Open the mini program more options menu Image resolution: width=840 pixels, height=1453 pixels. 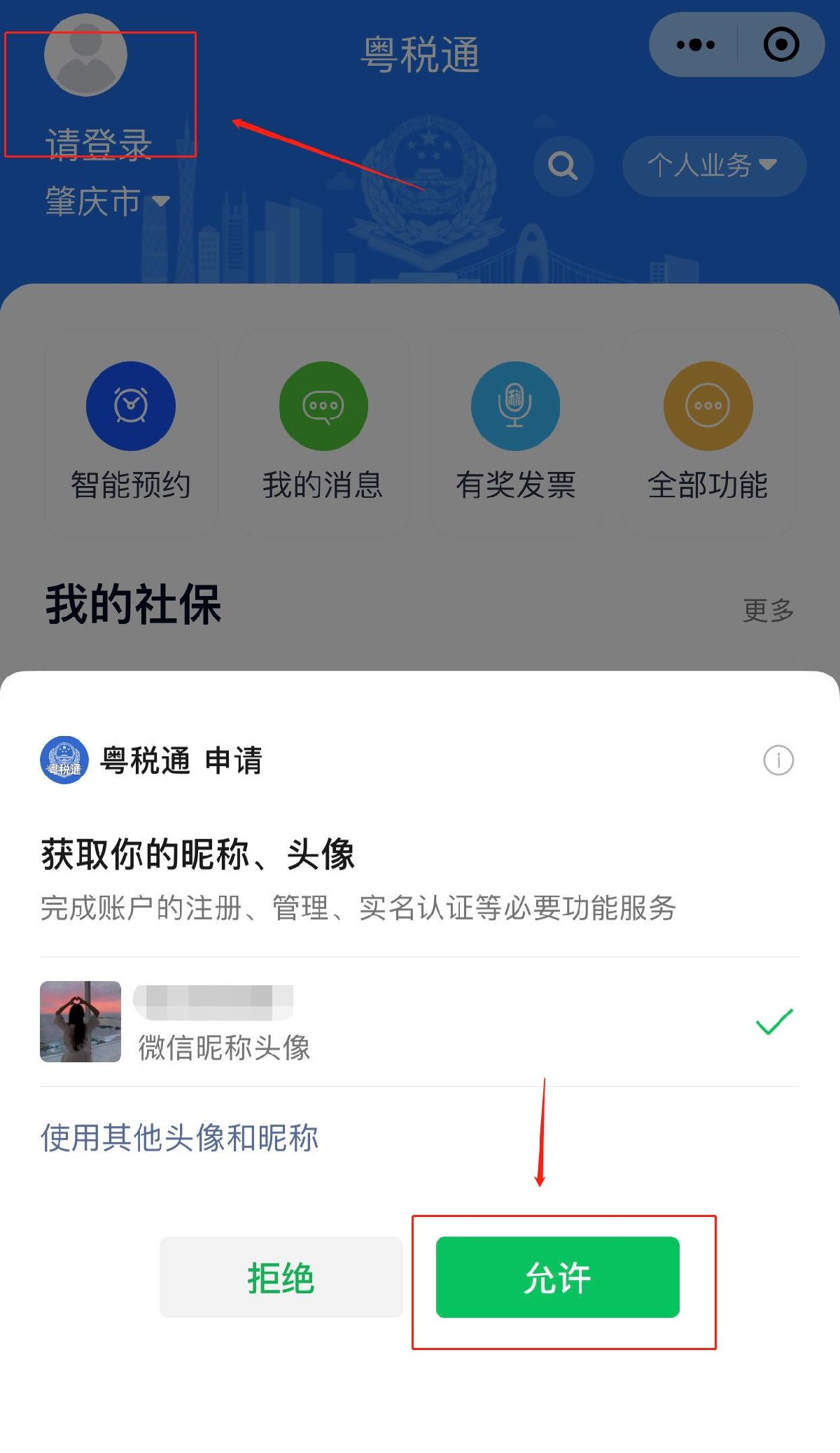[695, 45]
